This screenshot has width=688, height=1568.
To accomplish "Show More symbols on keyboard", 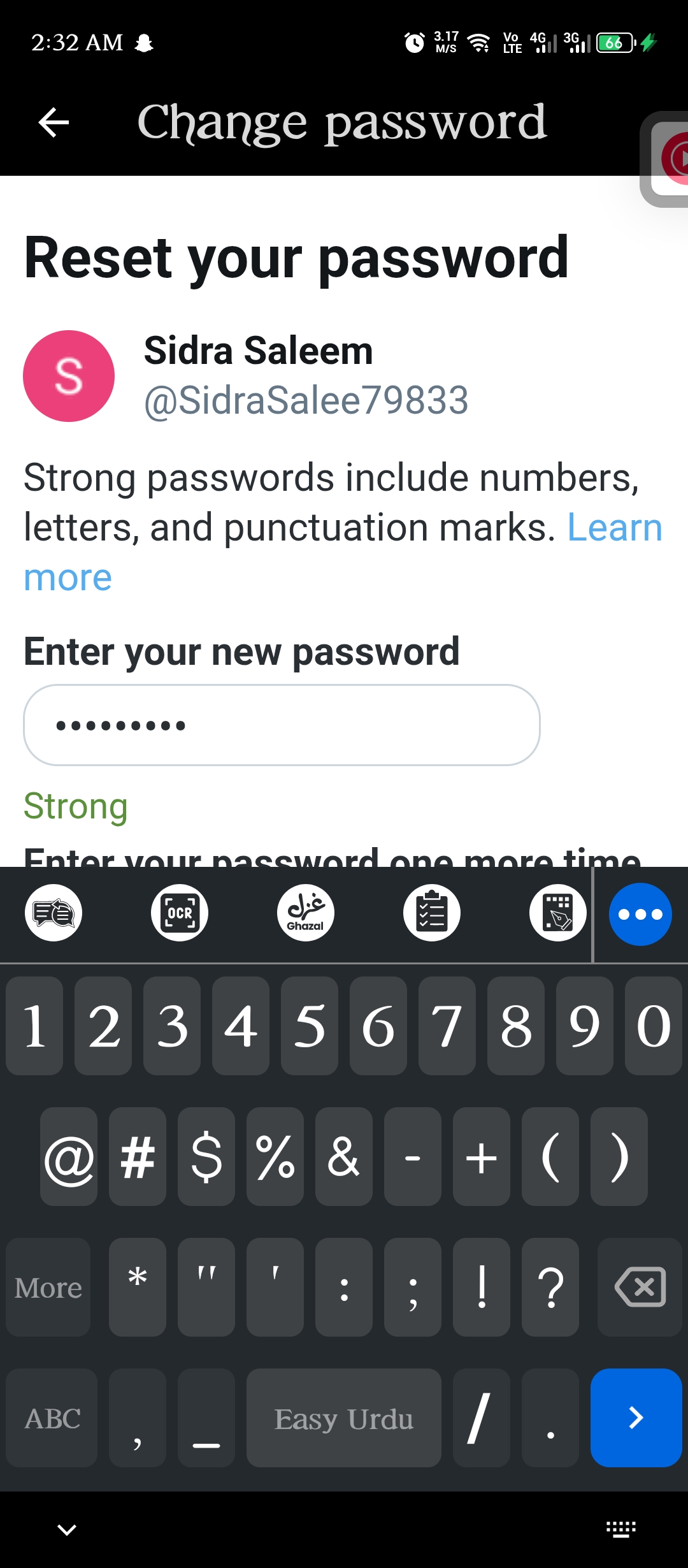I will (48, 1287).
